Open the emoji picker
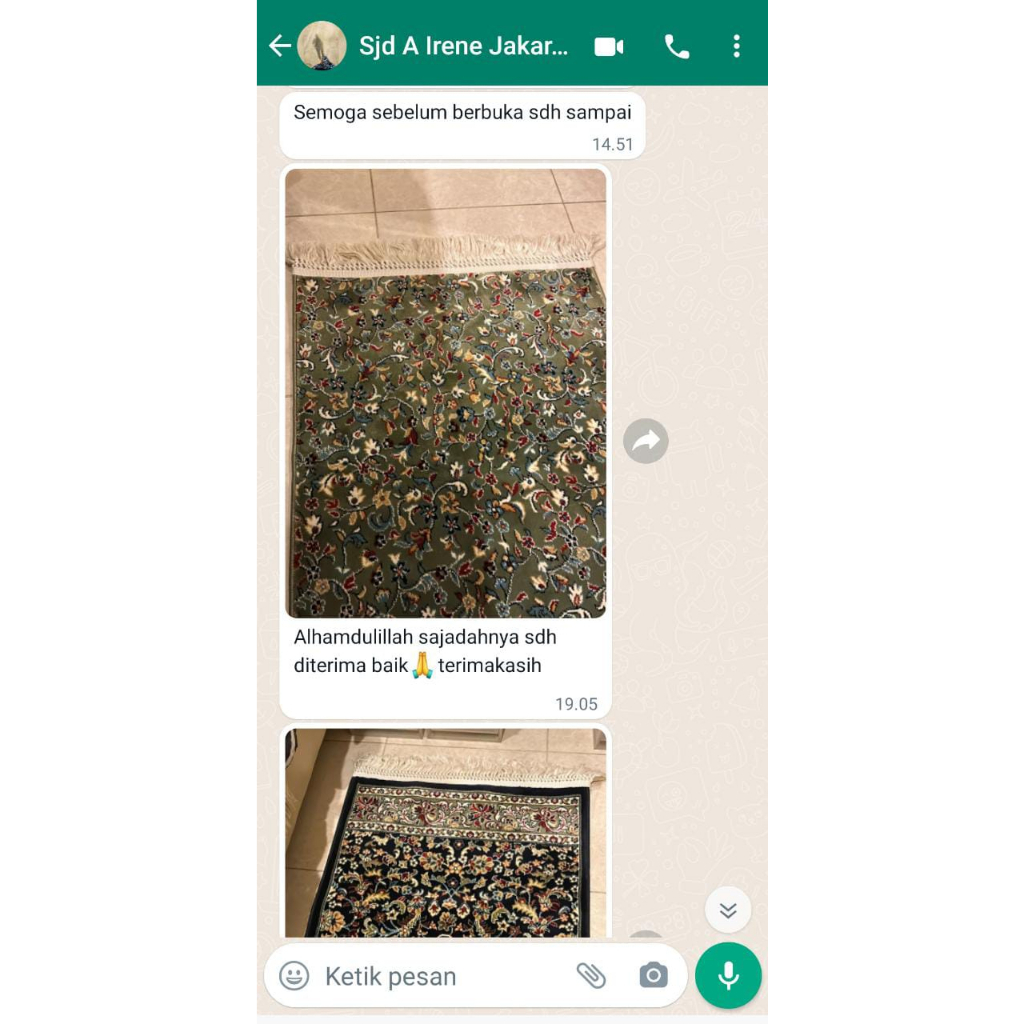 tap(294, 976)
